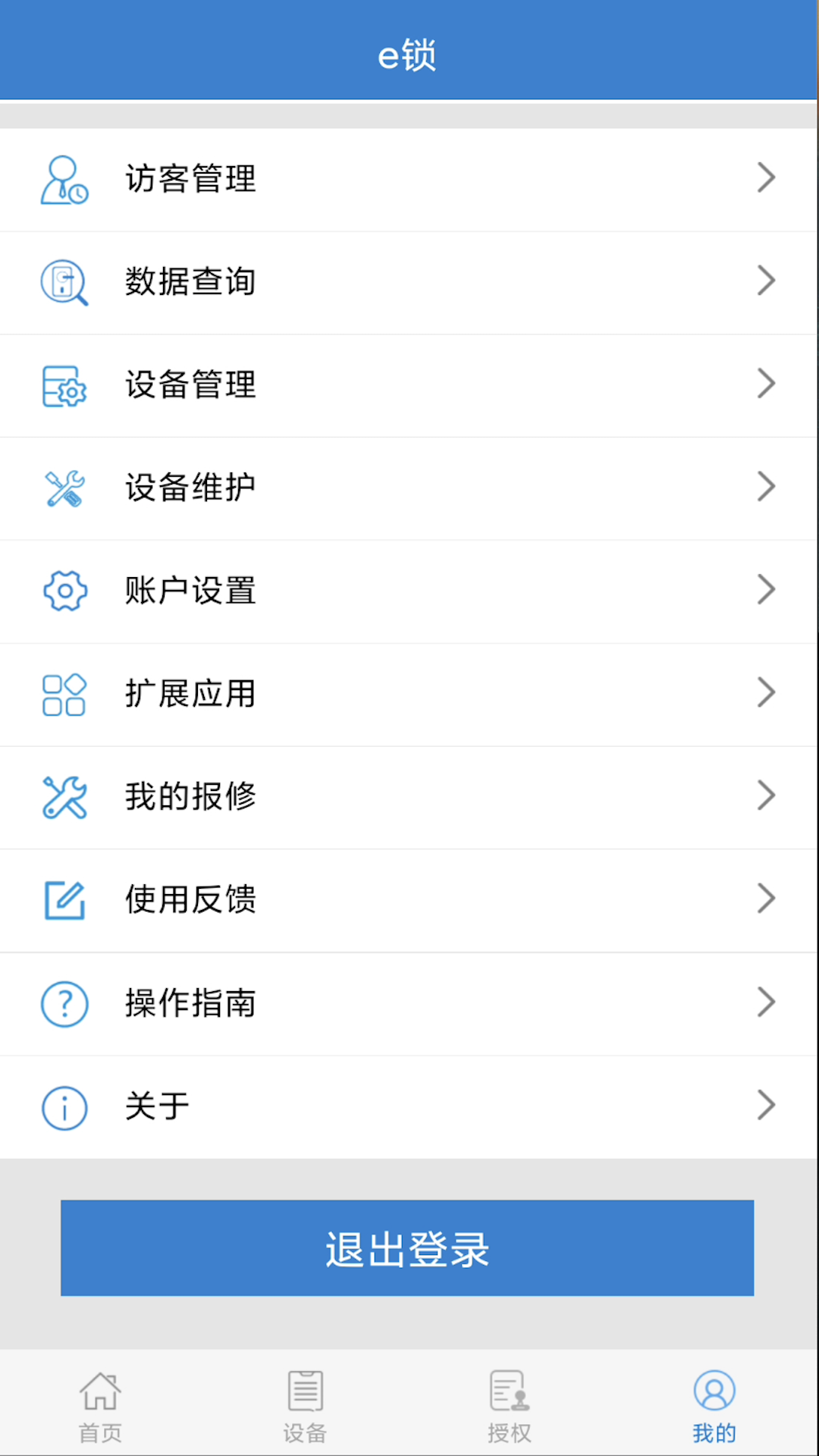This screenshot has height=1456, width=819.
Task: Open 使用反馈 feedback
Action: [x=409, y=900]
